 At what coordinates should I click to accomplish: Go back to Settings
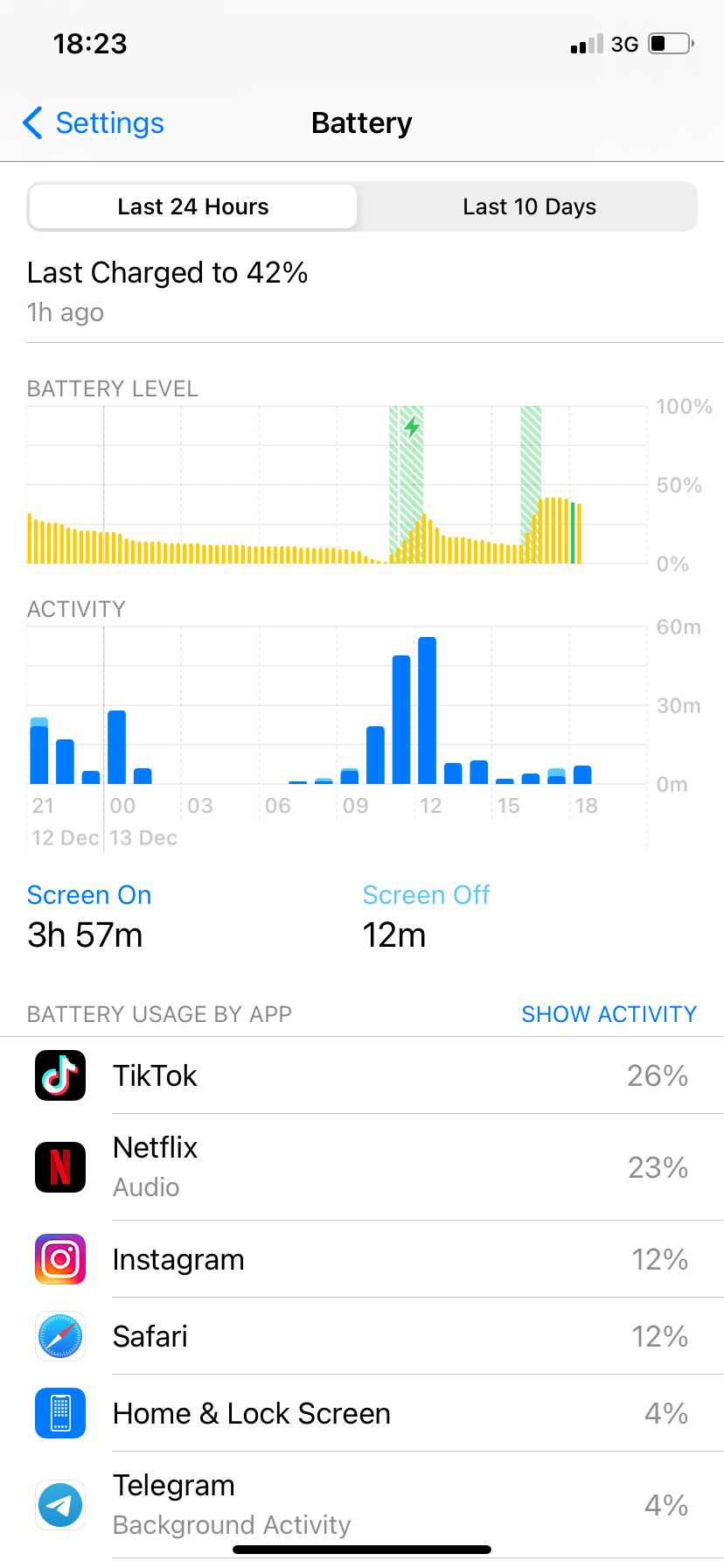coord(94,123)
